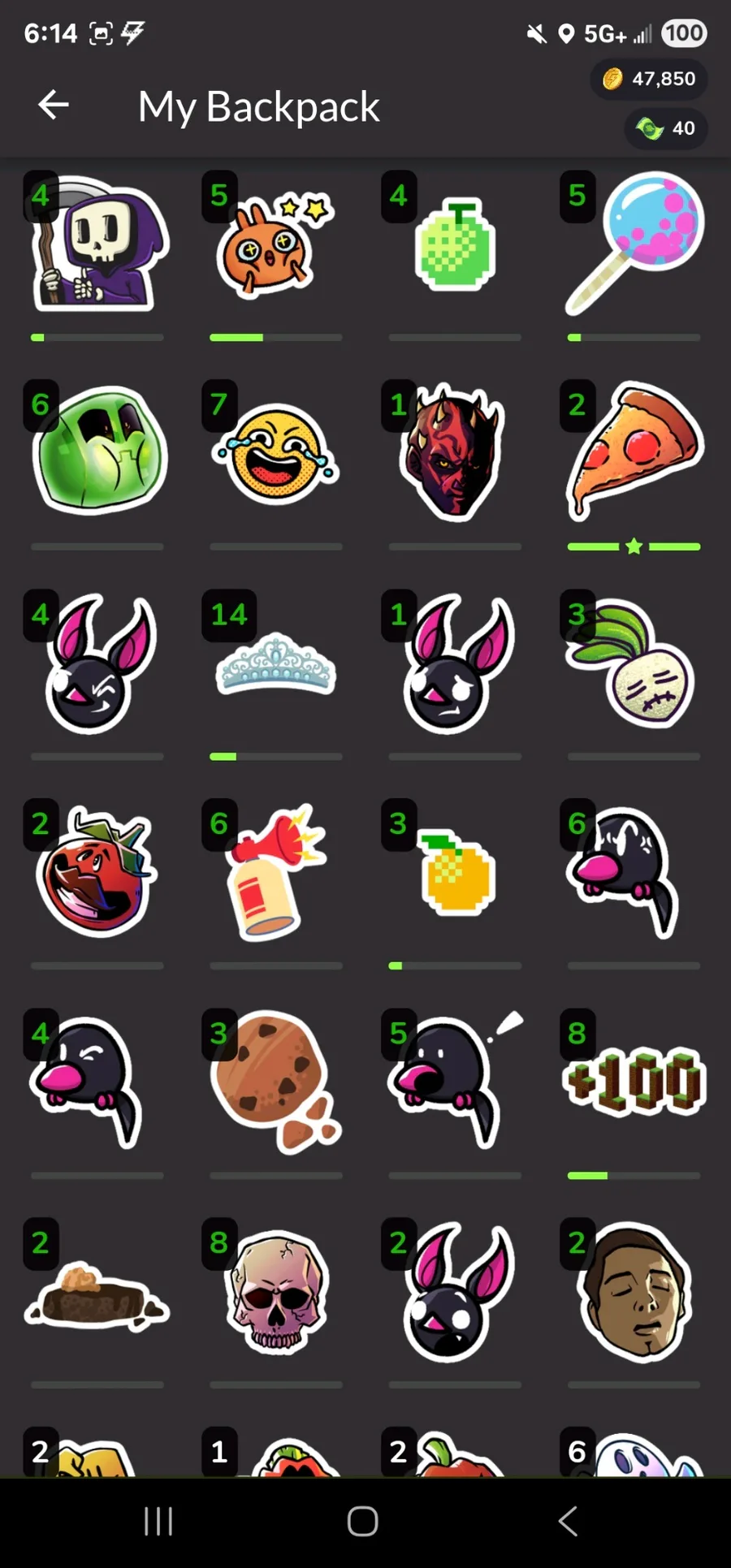The width and height of the screenshot is (731, 1568).
Task: Open the dizzy orange bunny sticker
Action: 275,245
